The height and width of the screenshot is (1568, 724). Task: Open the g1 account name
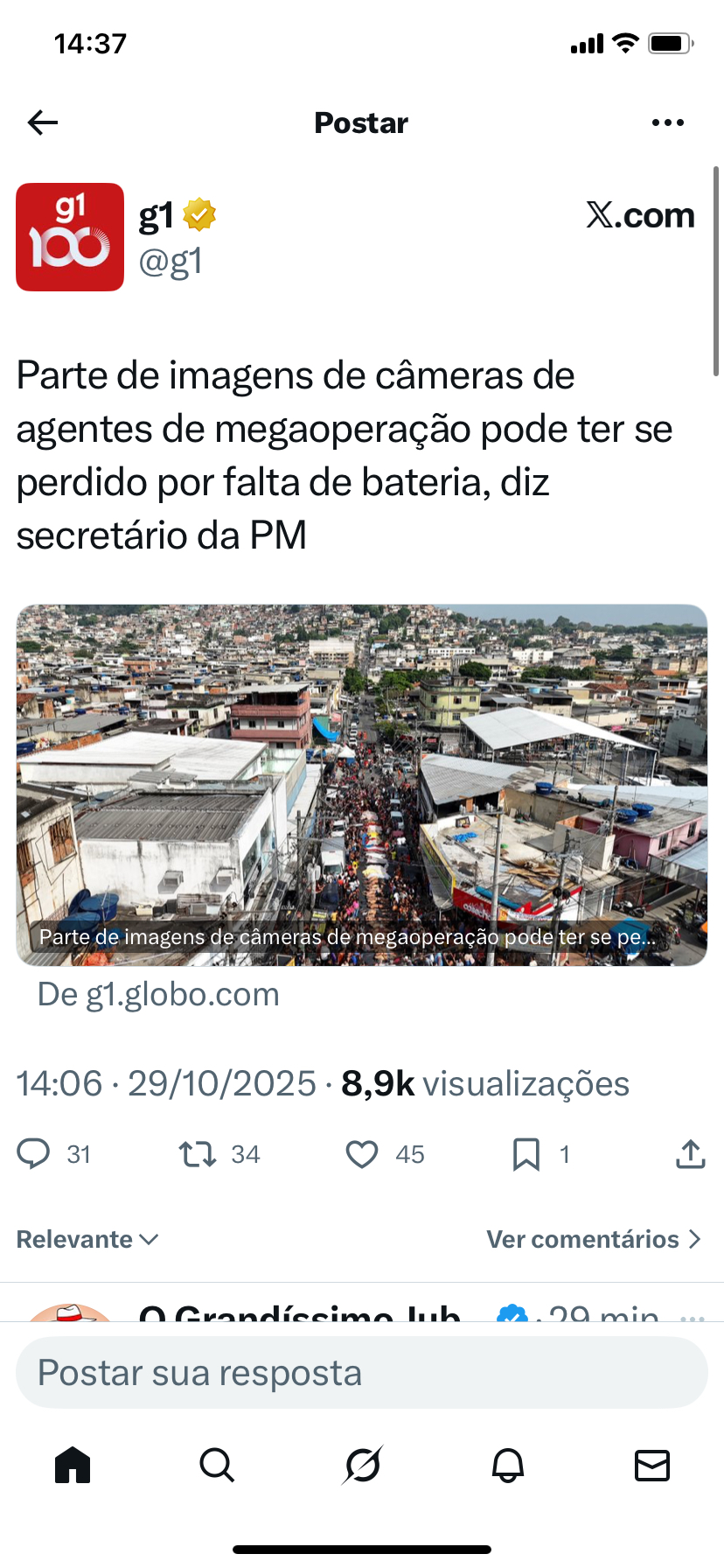click(x=157, y=215)
